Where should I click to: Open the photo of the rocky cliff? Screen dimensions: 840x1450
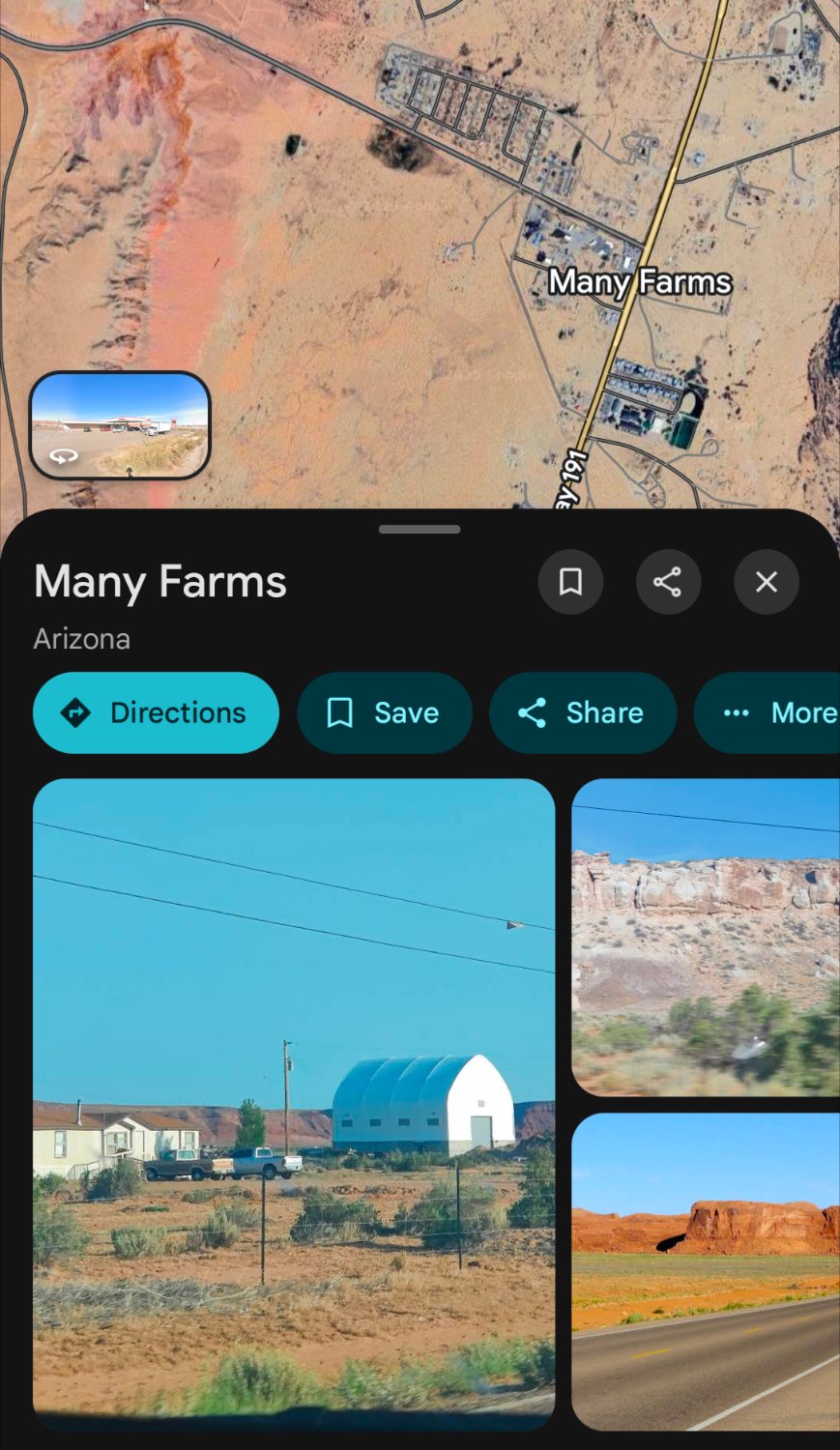click(706, 937)
